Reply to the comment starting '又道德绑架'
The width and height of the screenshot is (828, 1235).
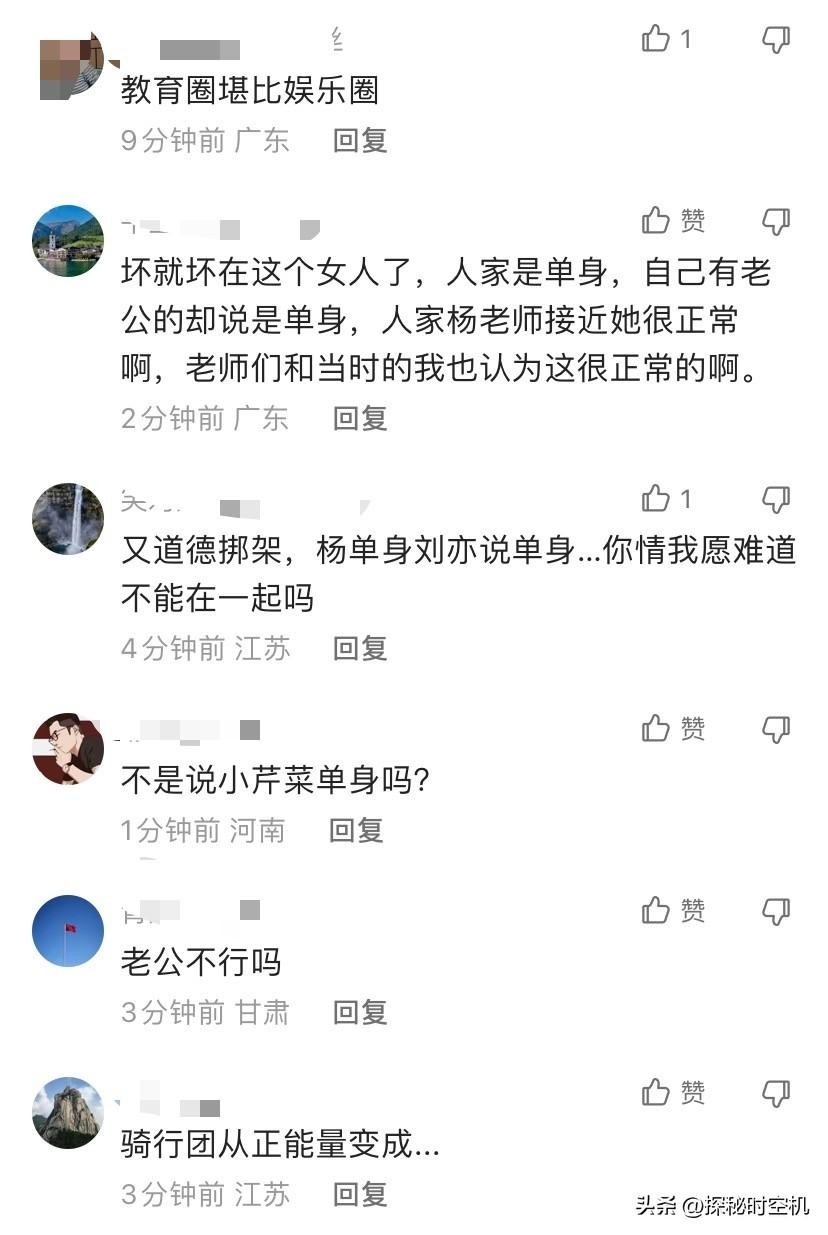point(360,648)
